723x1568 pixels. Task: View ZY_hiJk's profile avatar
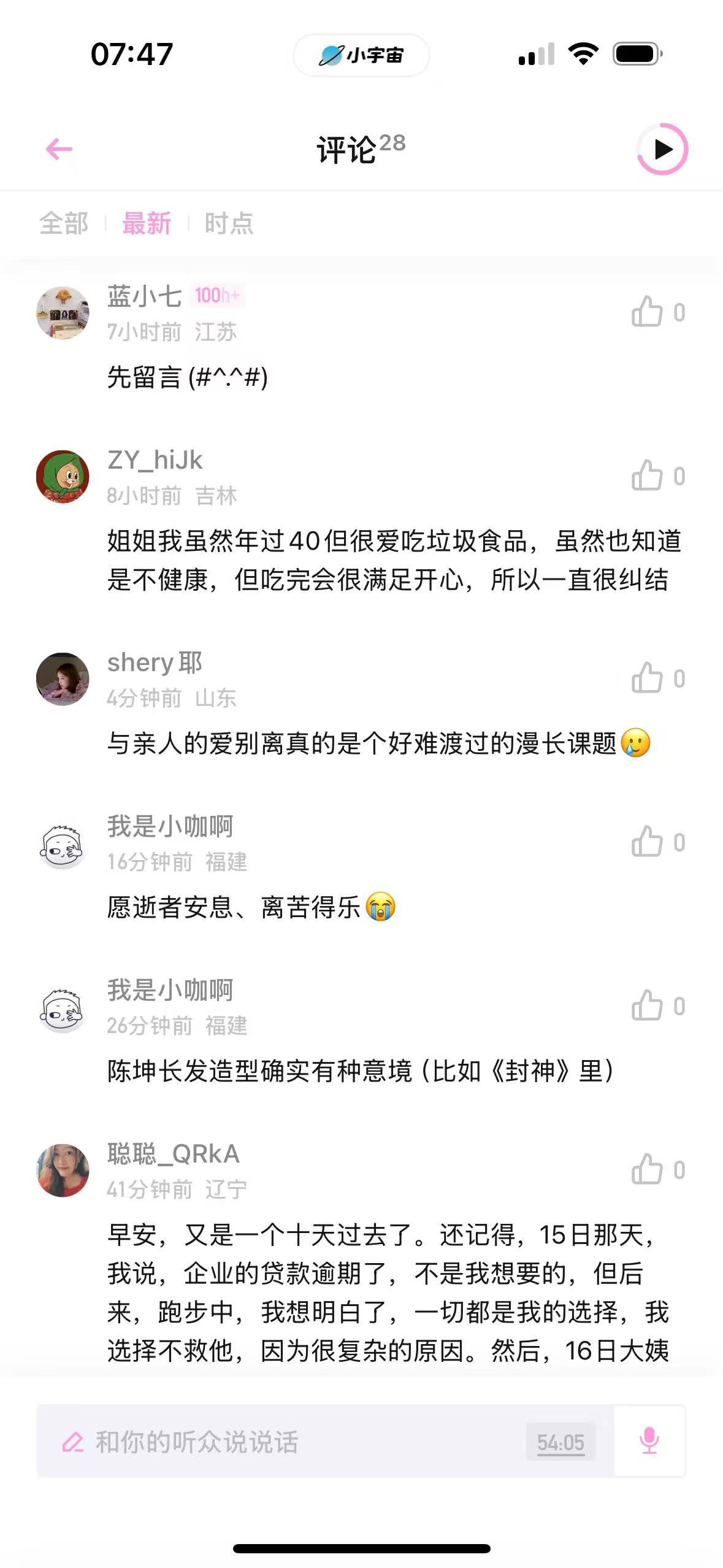pyautogui.click(x=63, y=477)
